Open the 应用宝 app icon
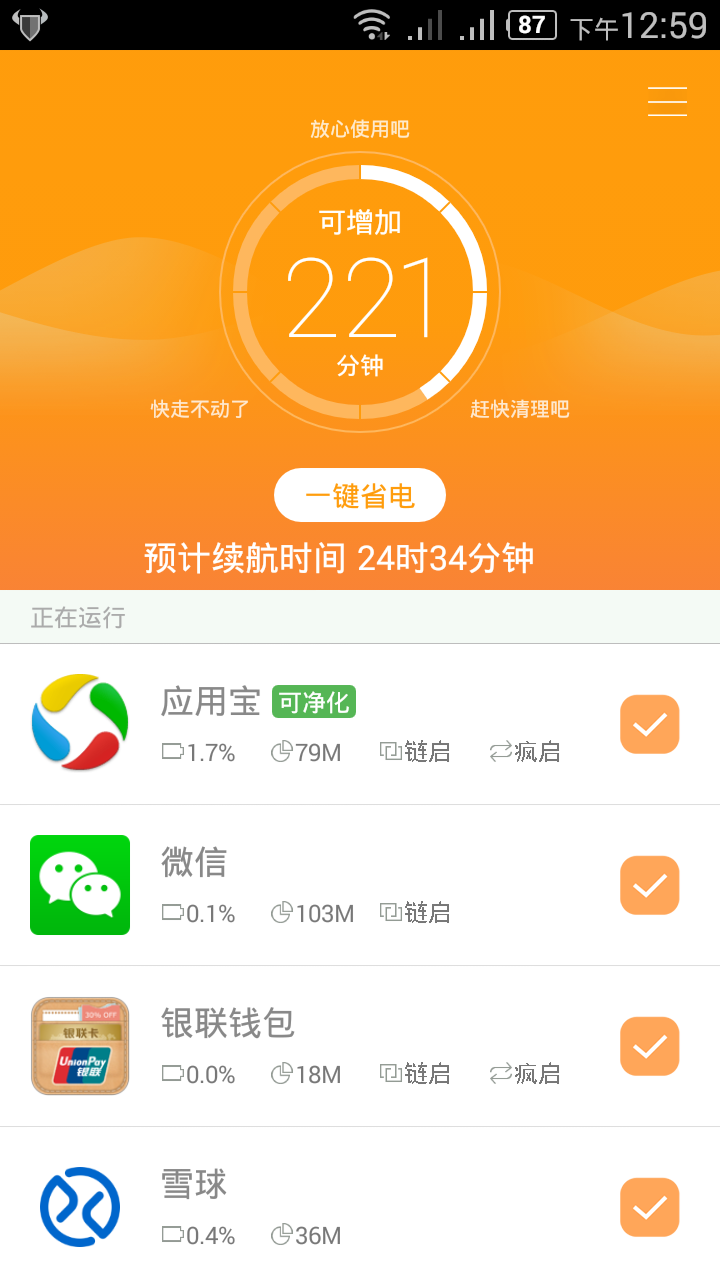The height and width of the screenshot is (1280, 720). pos(80,722)
